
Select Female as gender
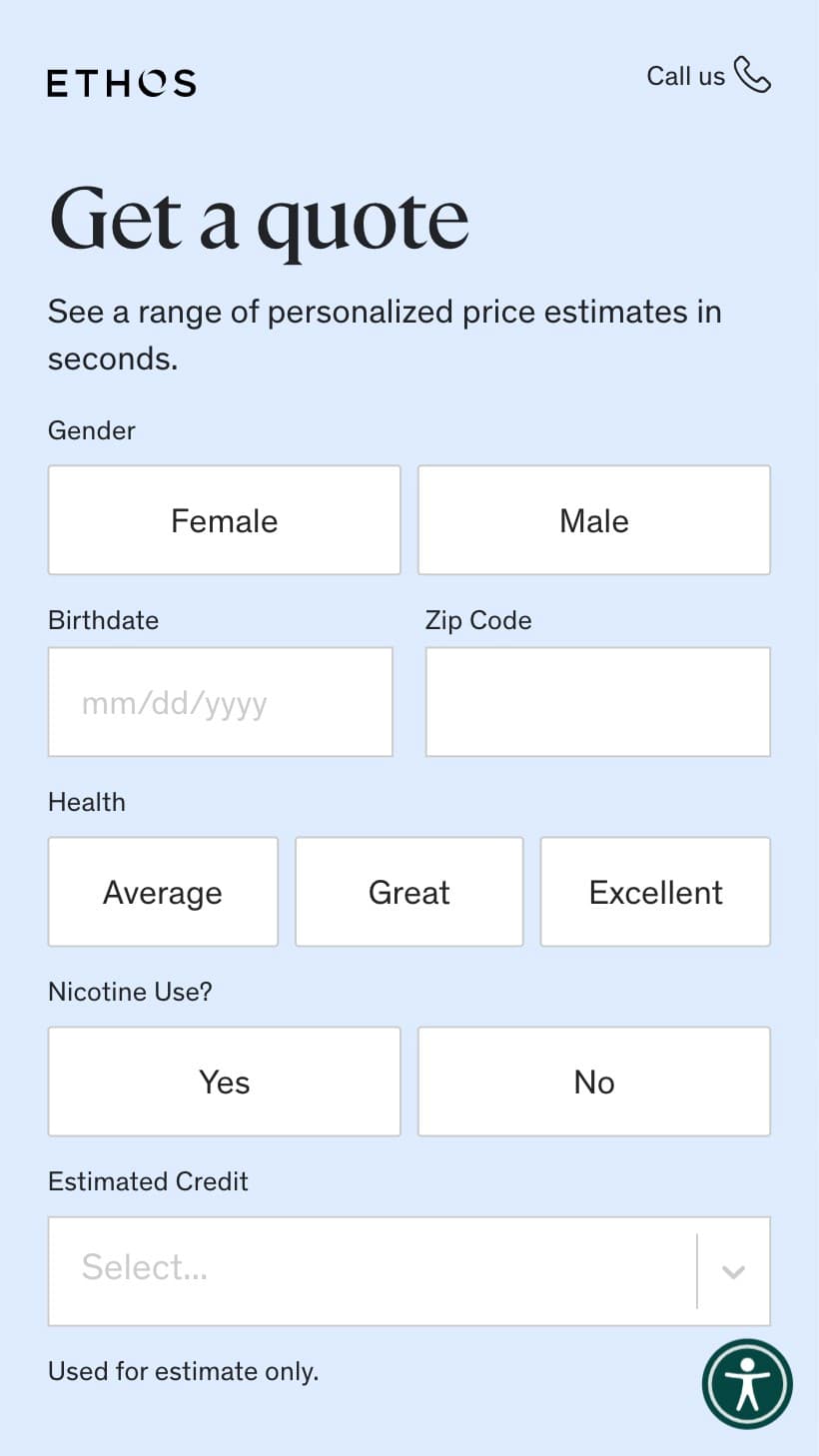point(224,520)
